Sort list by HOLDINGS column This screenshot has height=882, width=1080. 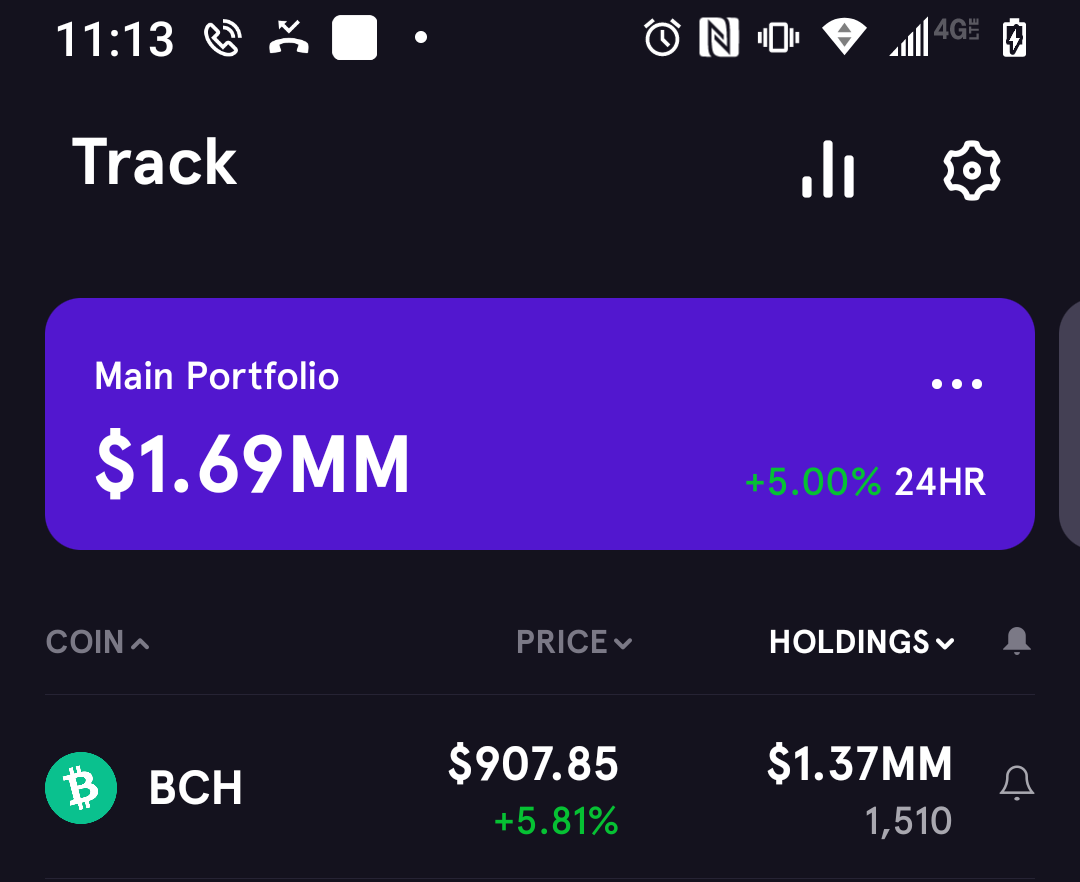(x=862, y=642)
